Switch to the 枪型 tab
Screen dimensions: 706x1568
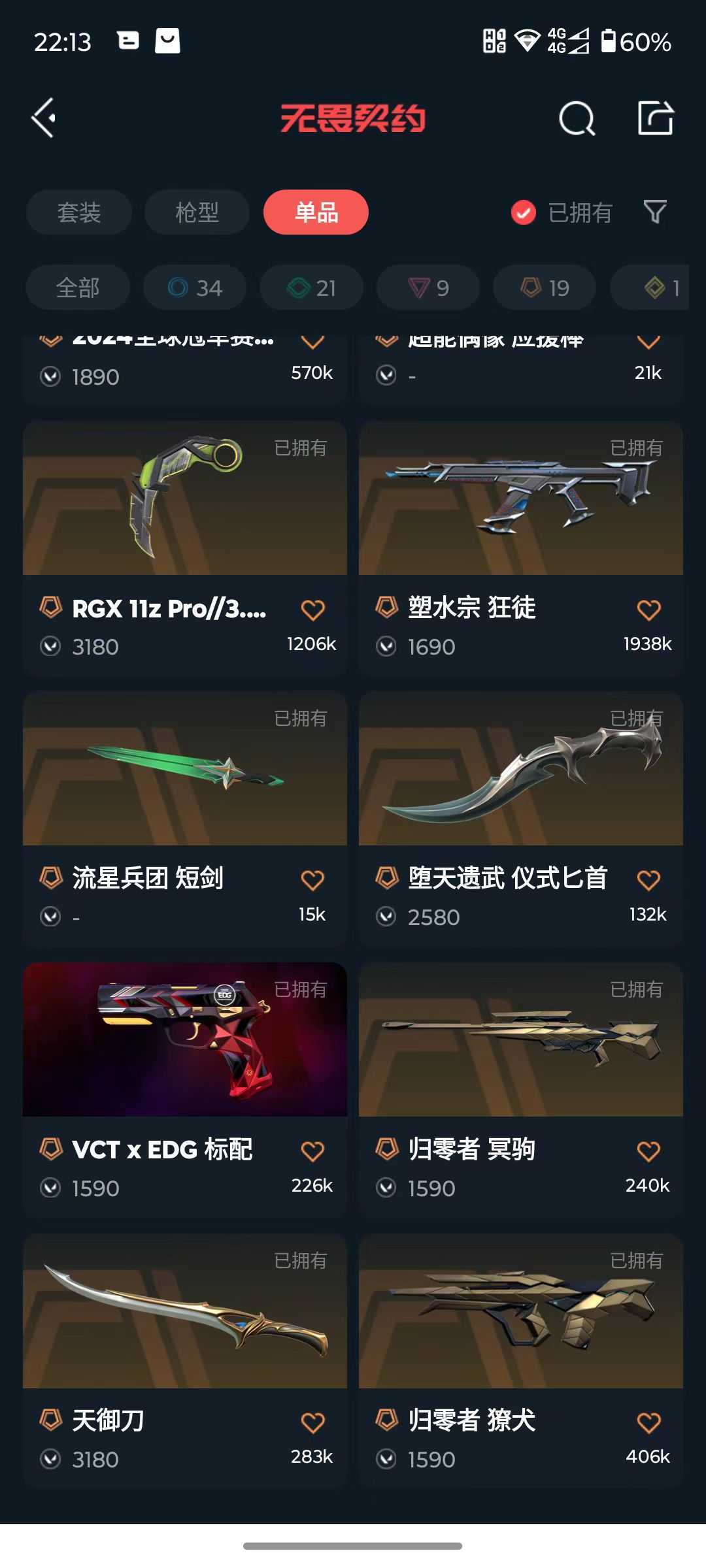click(x=197, y=212)
